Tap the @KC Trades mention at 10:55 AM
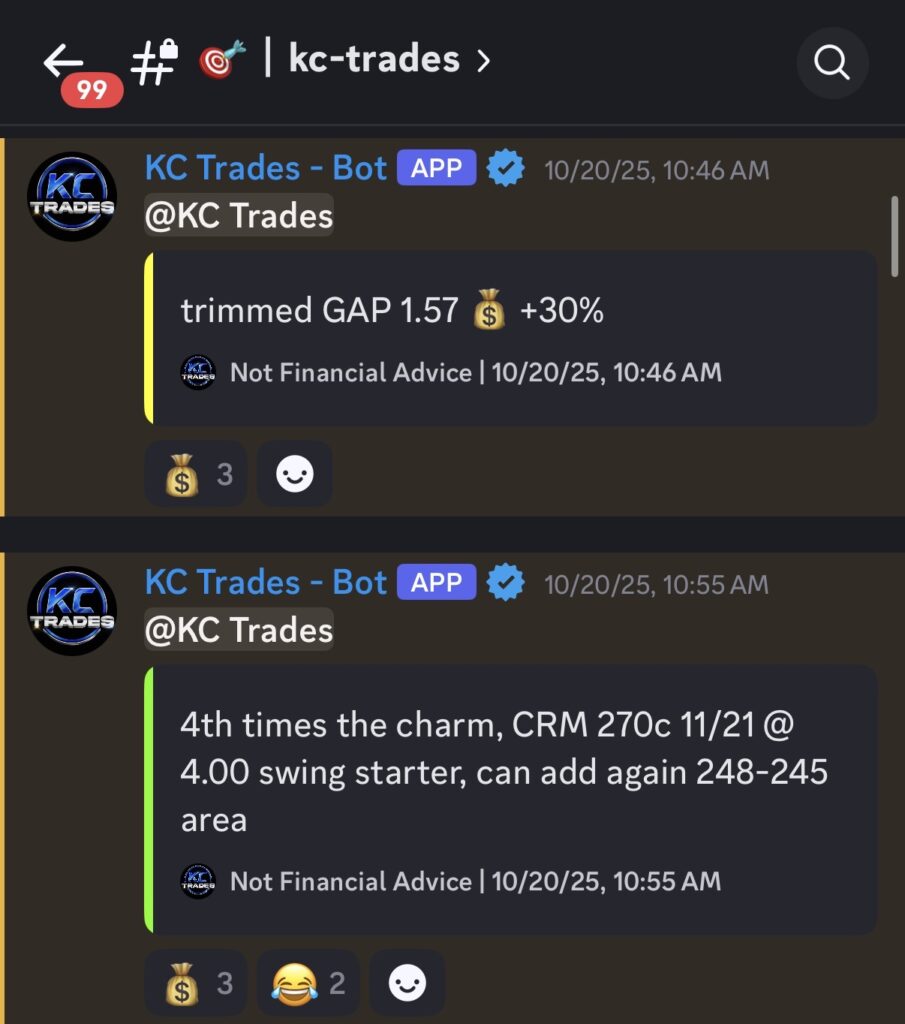The image size is (905, 1024). [239, 630]
